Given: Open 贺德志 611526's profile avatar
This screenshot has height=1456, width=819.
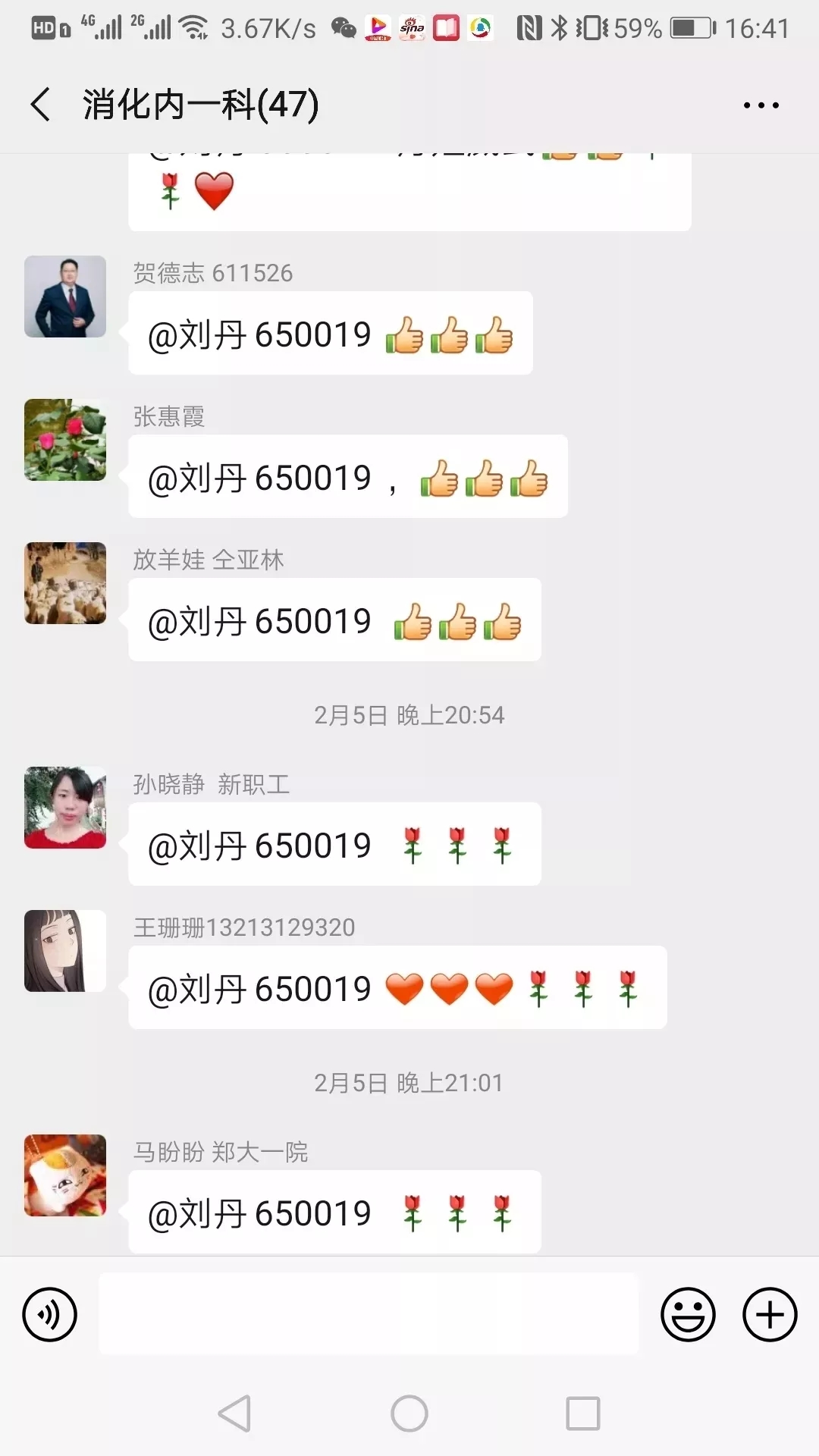Looking at the screenshot, I should tap(65, 297).
